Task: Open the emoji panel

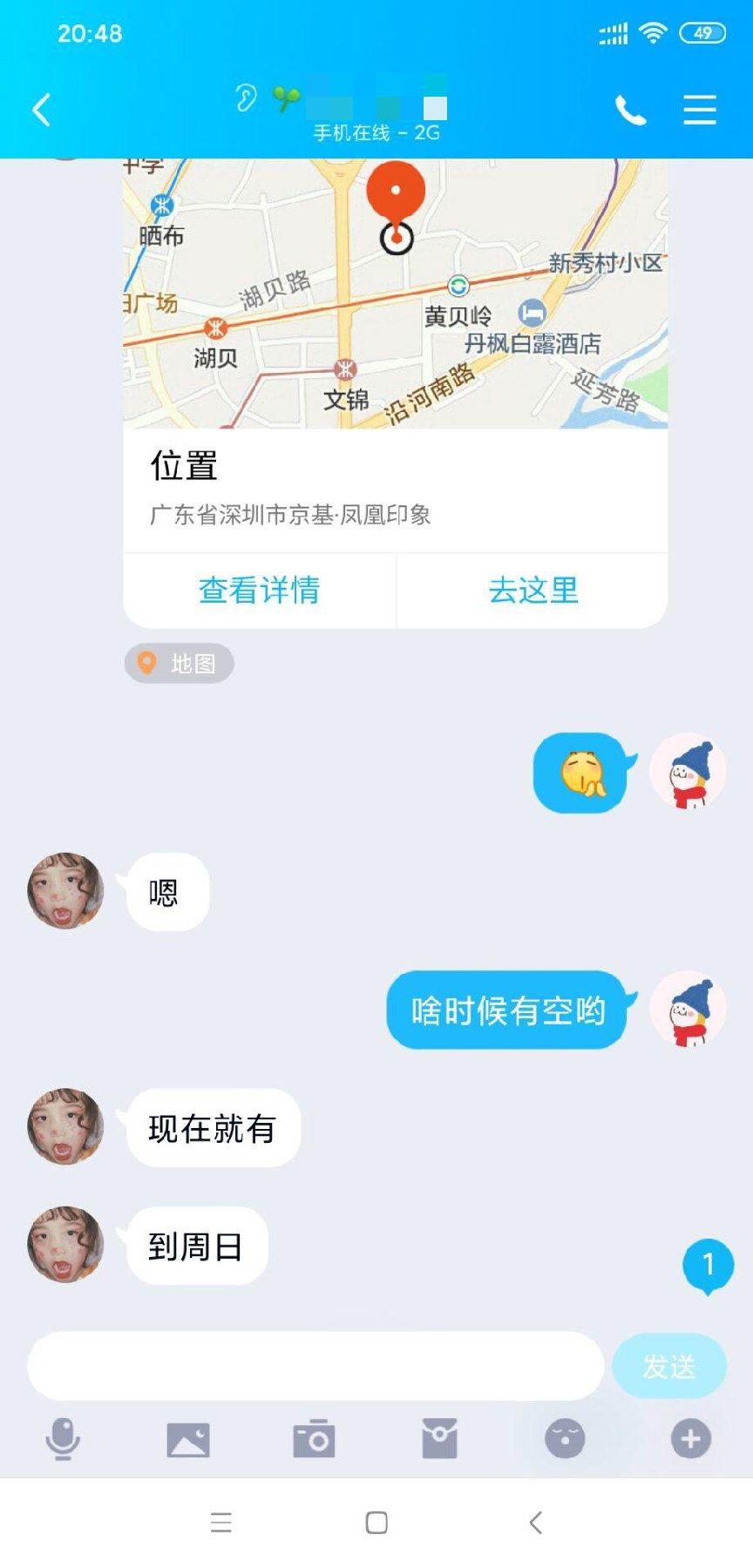Action: pos(565,1439)
